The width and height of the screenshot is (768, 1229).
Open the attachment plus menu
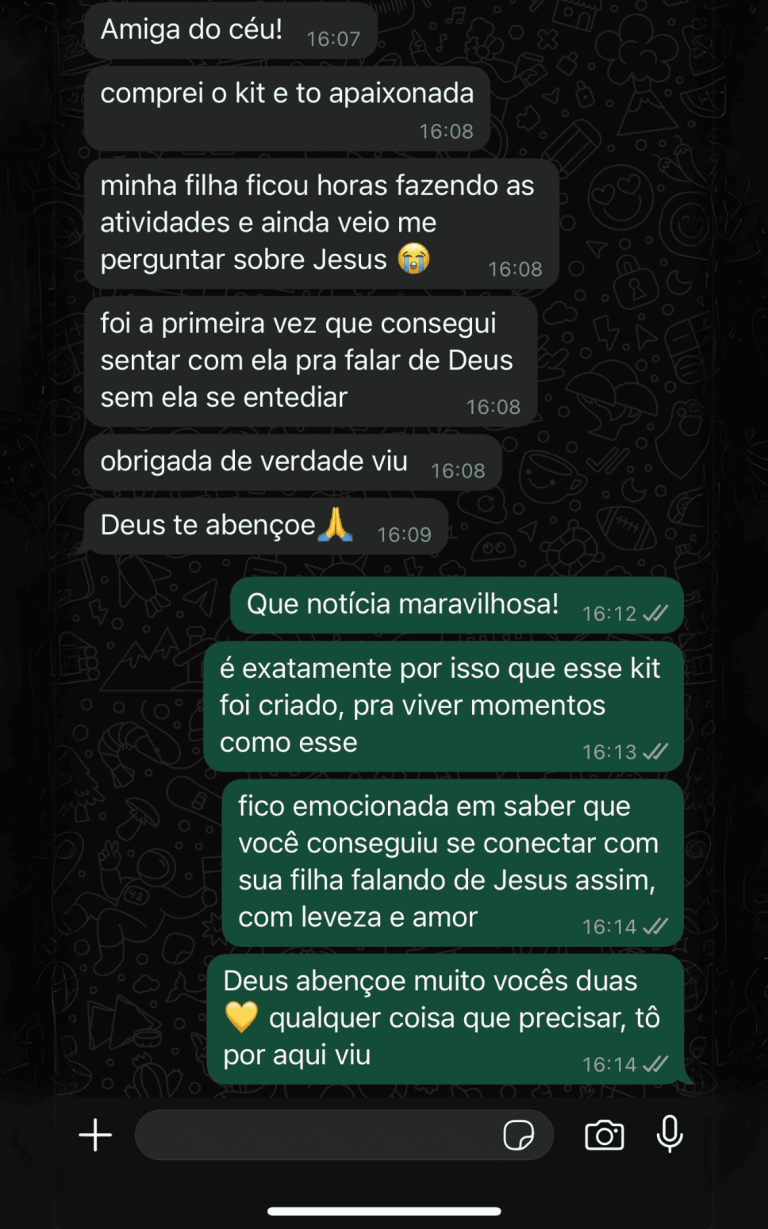(95, 1135)
